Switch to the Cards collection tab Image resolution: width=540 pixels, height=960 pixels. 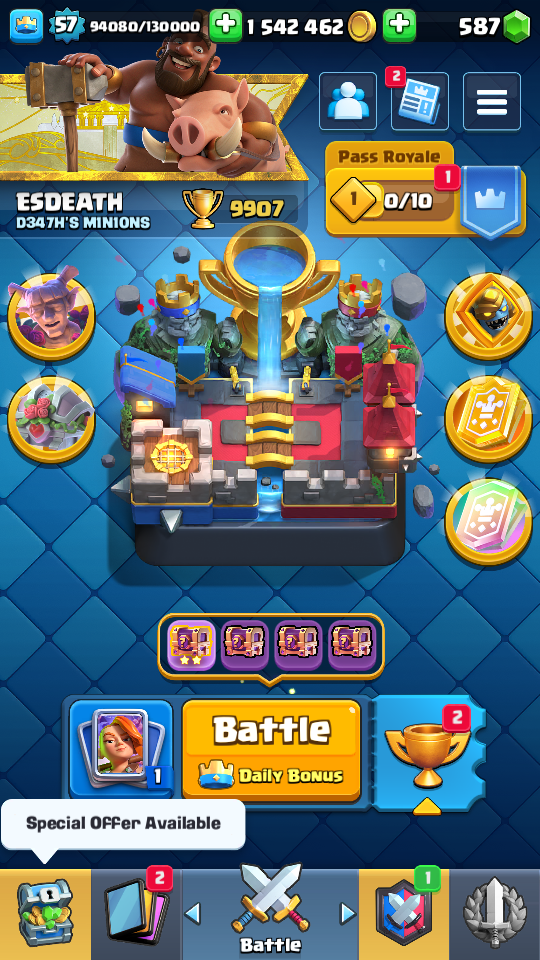click(x=136, y=914)
